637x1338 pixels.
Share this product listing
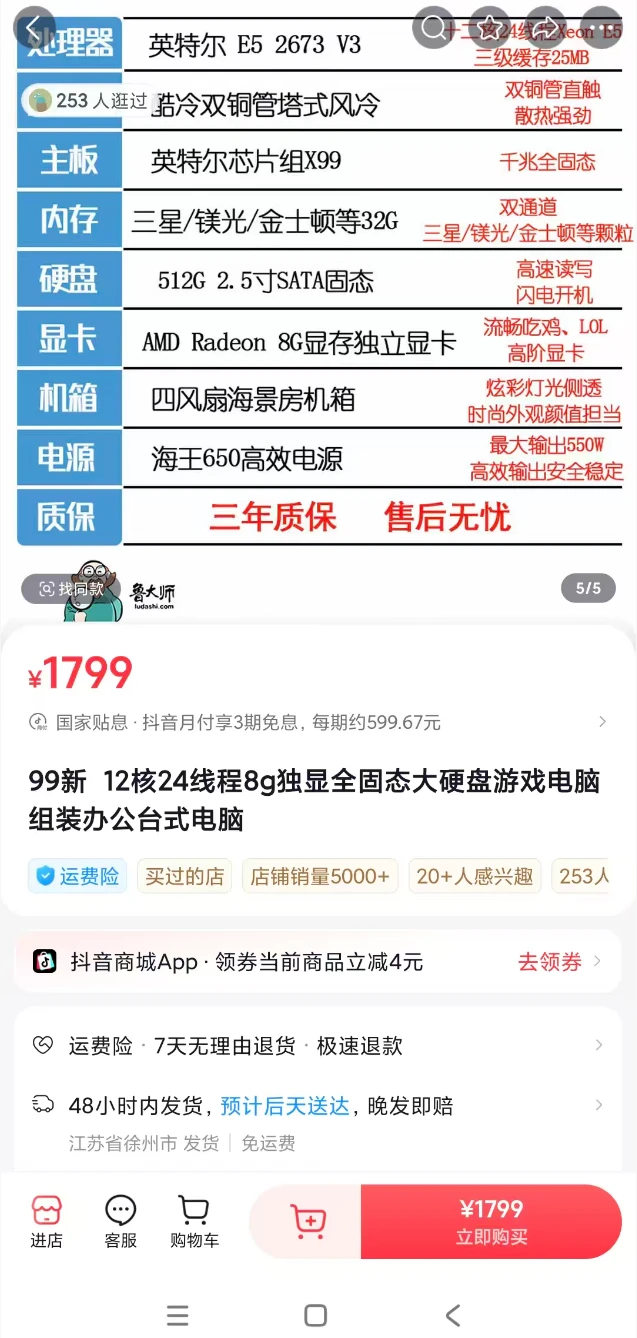pos(546,28)
